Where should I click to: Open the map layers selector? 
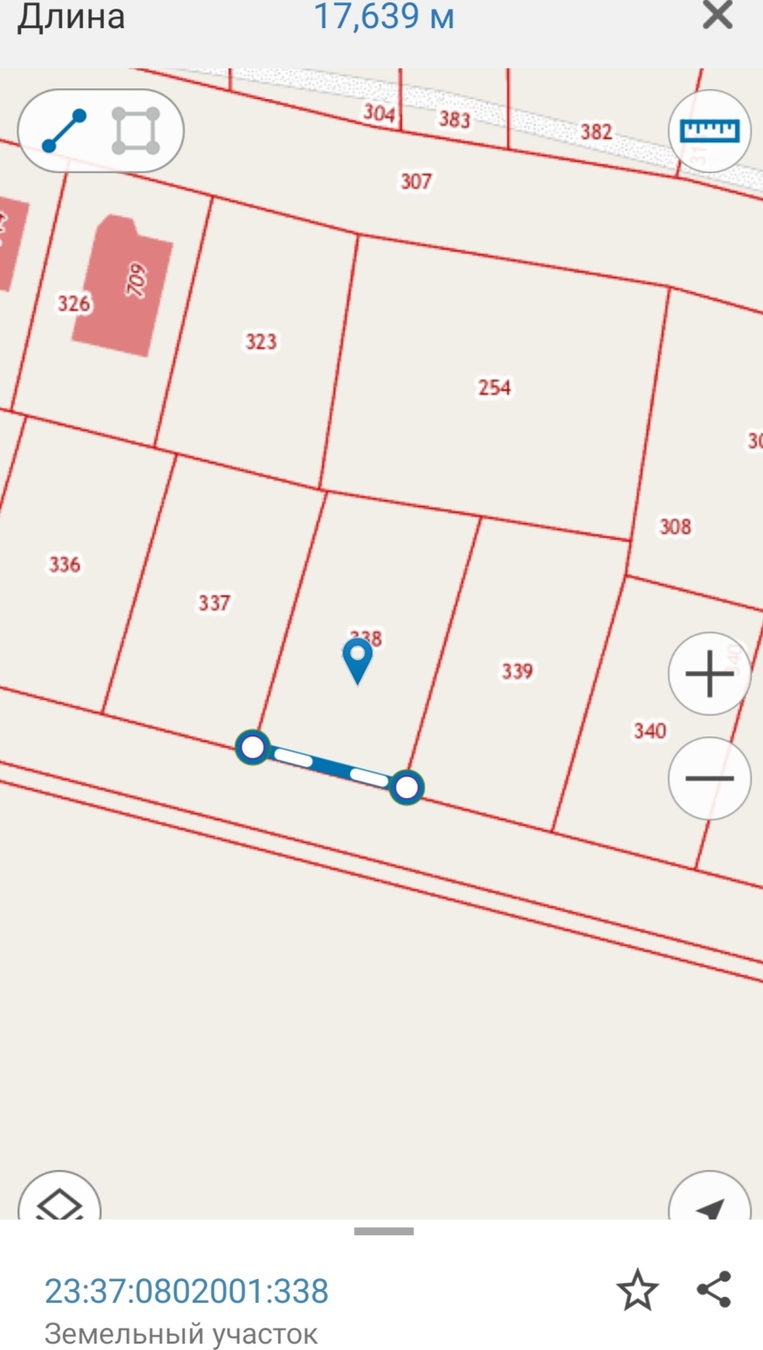point(59,1200)
